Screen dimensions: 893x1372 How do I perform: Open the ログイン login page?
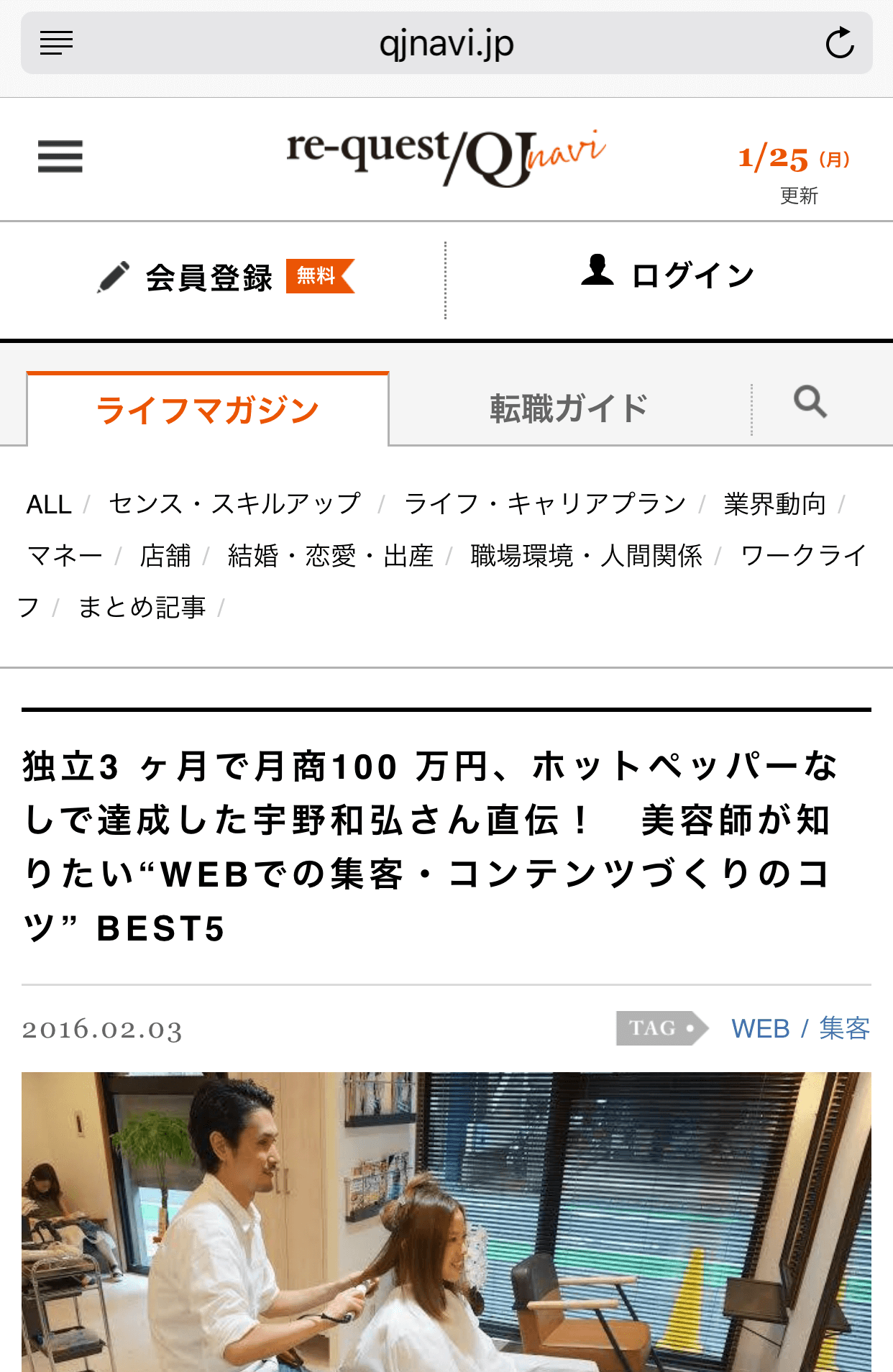pyautogui.click(x=669, y=275)
